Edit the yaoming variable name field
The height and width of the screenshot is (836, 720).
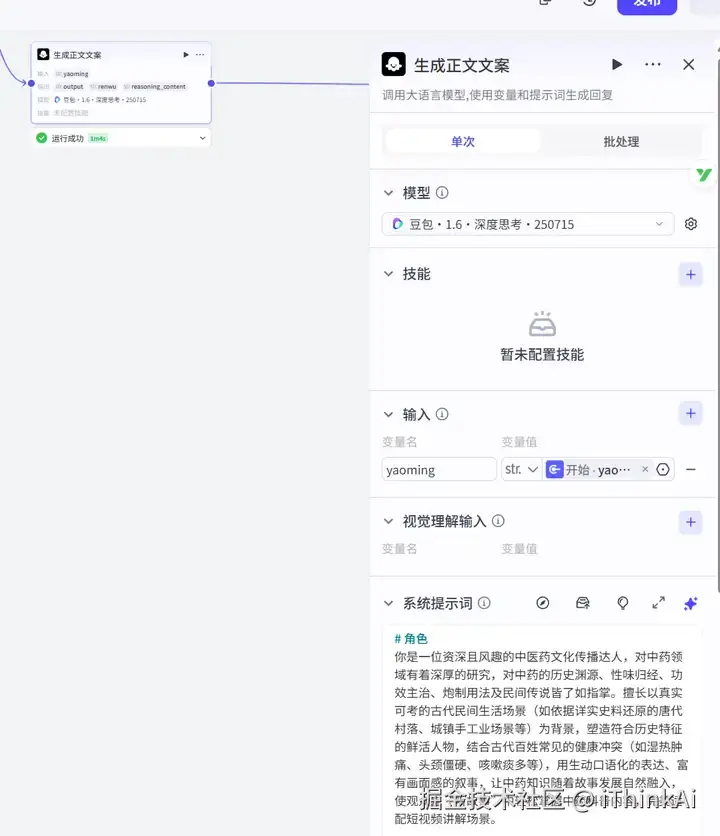point(439,469)
